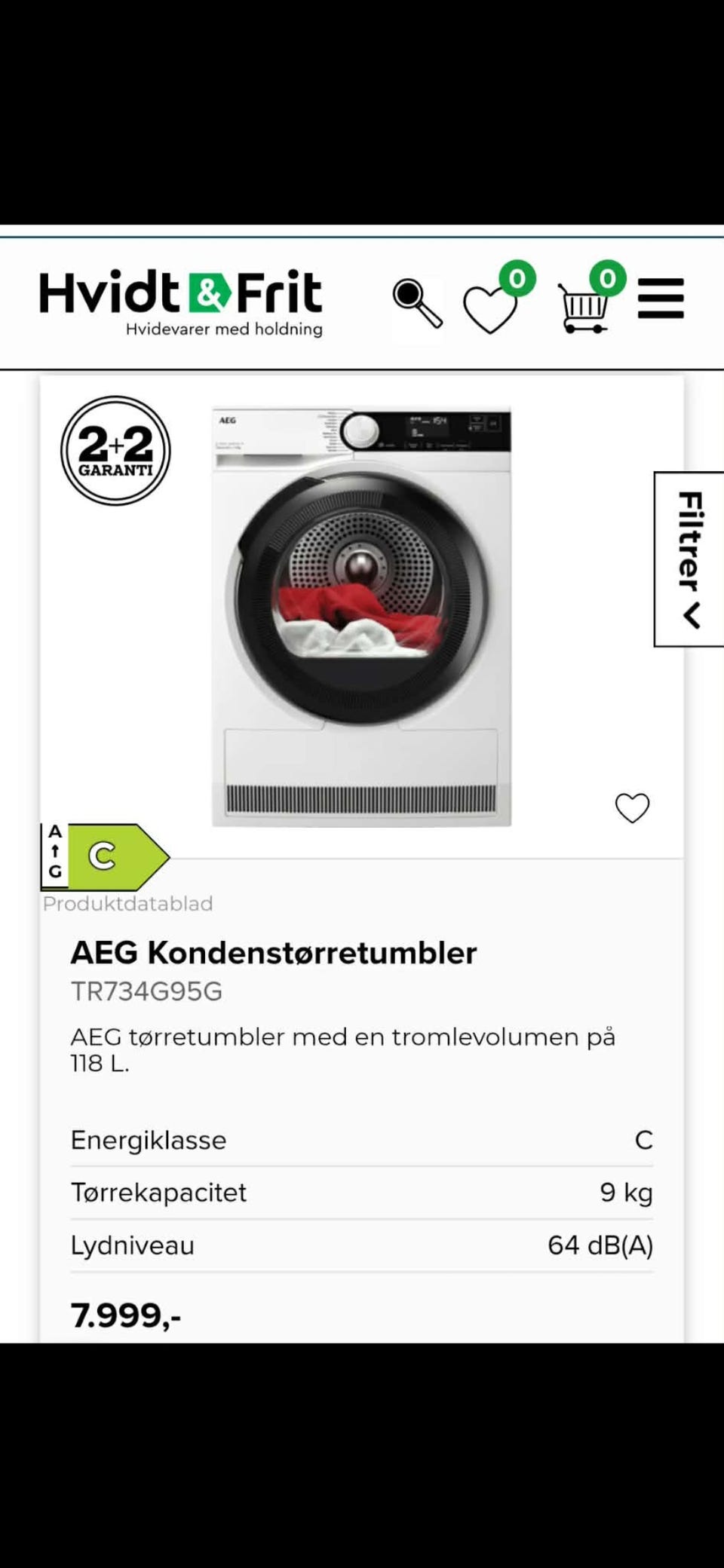724x1568 pixels.
Task: Open the hamburger menu
Action: [661, 299]
